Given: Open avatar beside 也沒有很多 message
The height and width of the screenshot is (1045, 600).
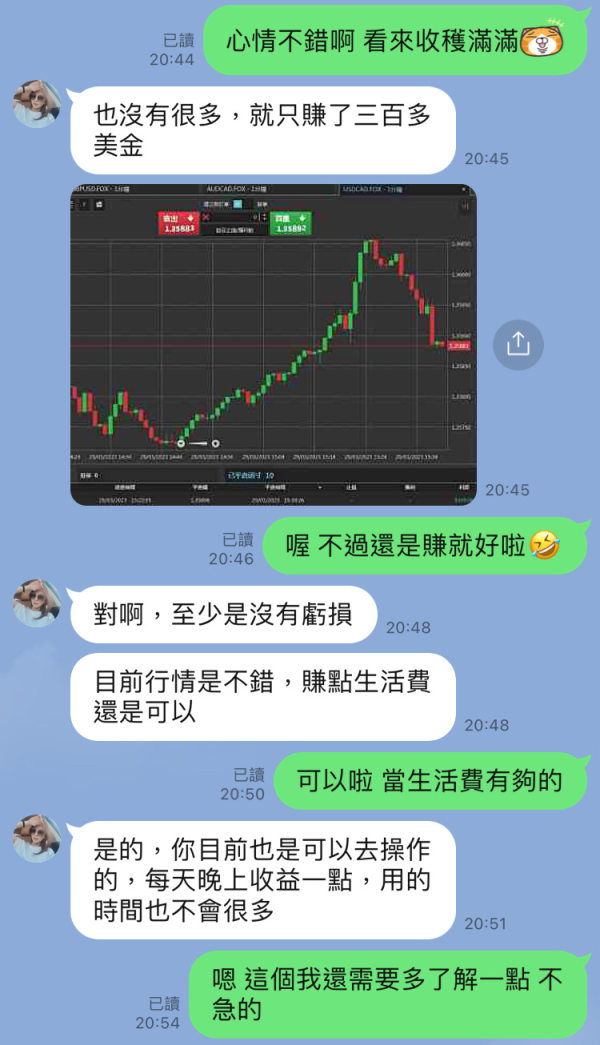Looking at the screenshot, I should [37, 104].
